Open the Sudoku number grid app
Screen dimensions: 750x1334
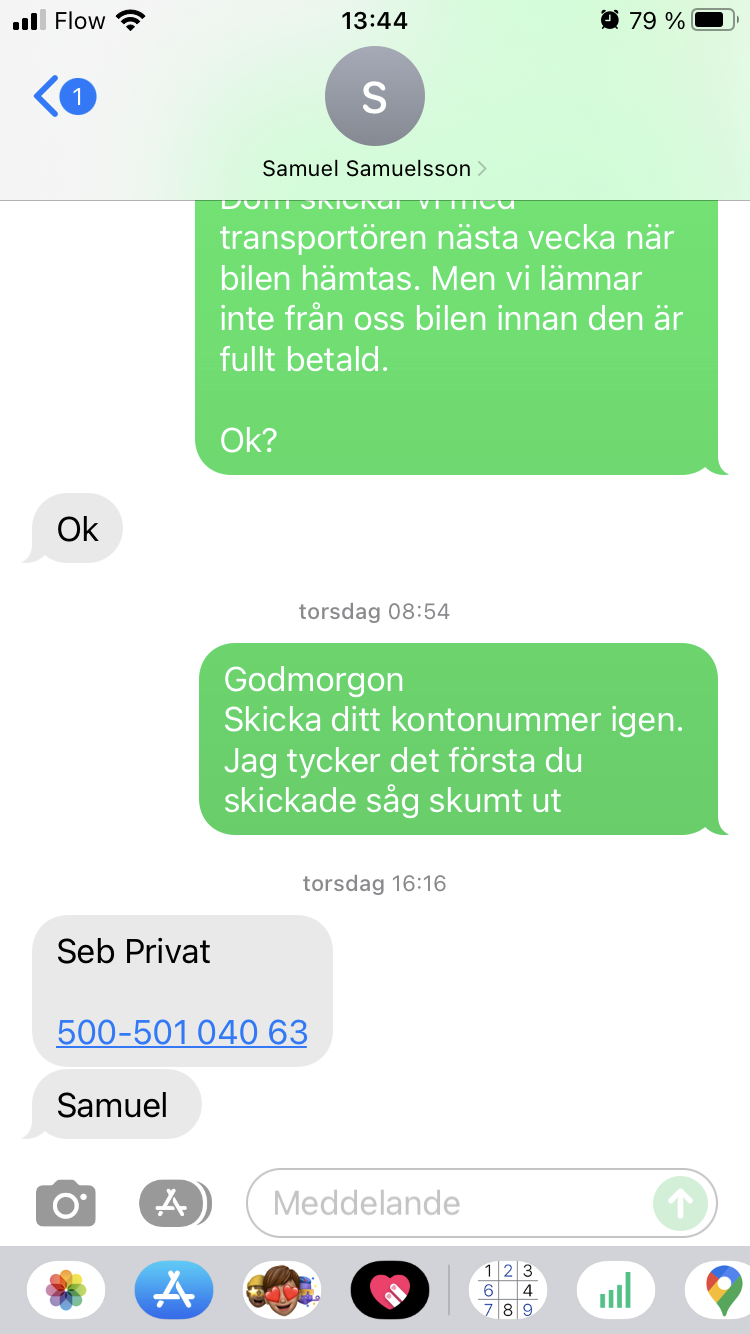(508, 1290)
